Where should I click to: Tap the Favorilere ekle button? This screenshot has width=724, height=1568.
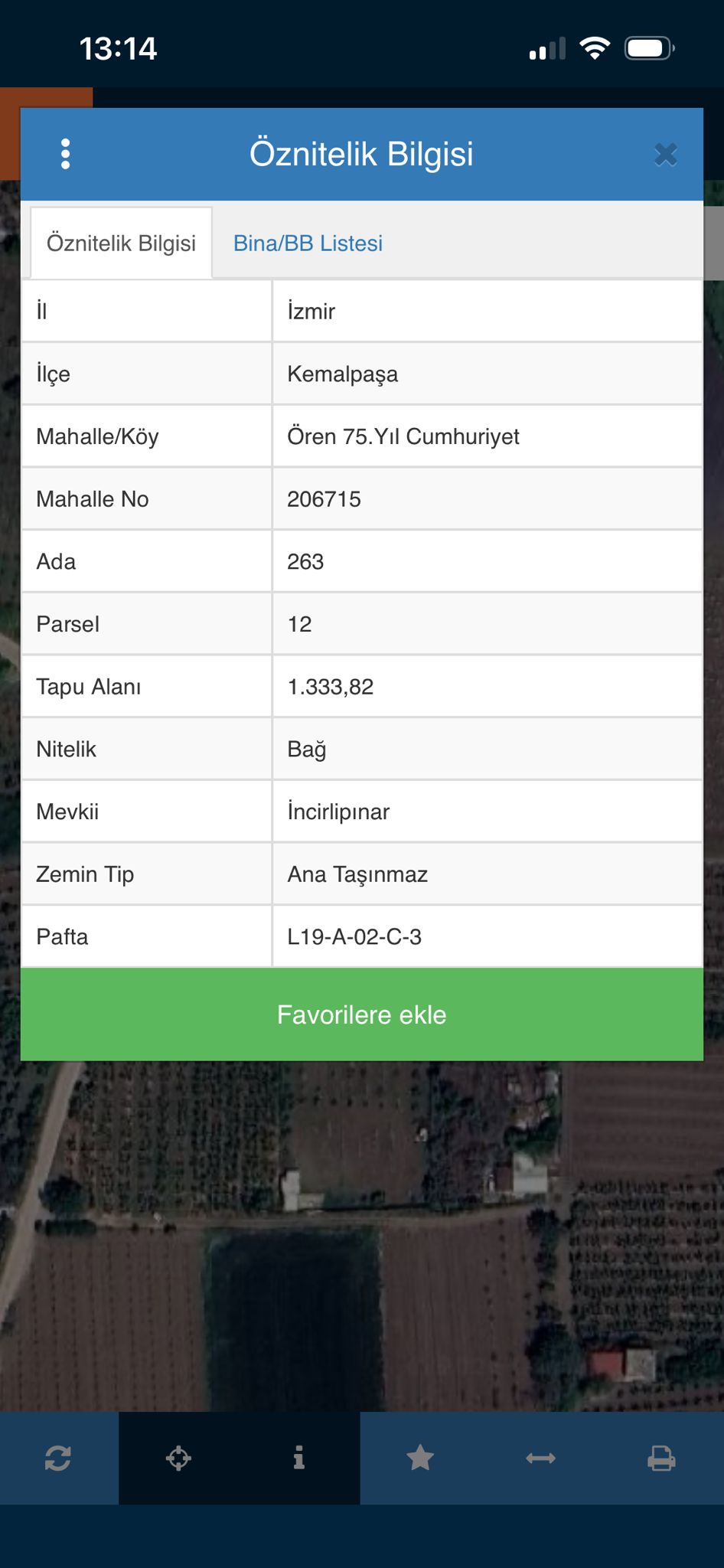click(x=361, y=1014)
